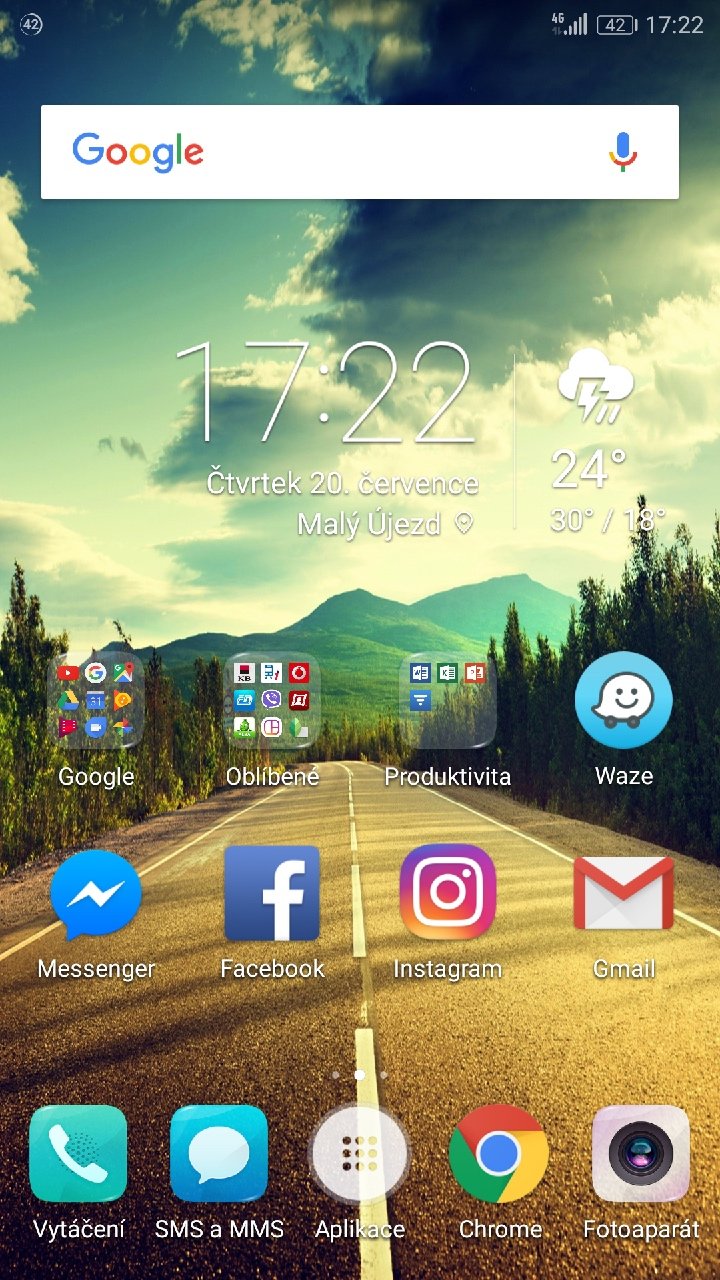Open the Google folder
The height and width of the screenshot is (1280, 720).
(96, 701)
